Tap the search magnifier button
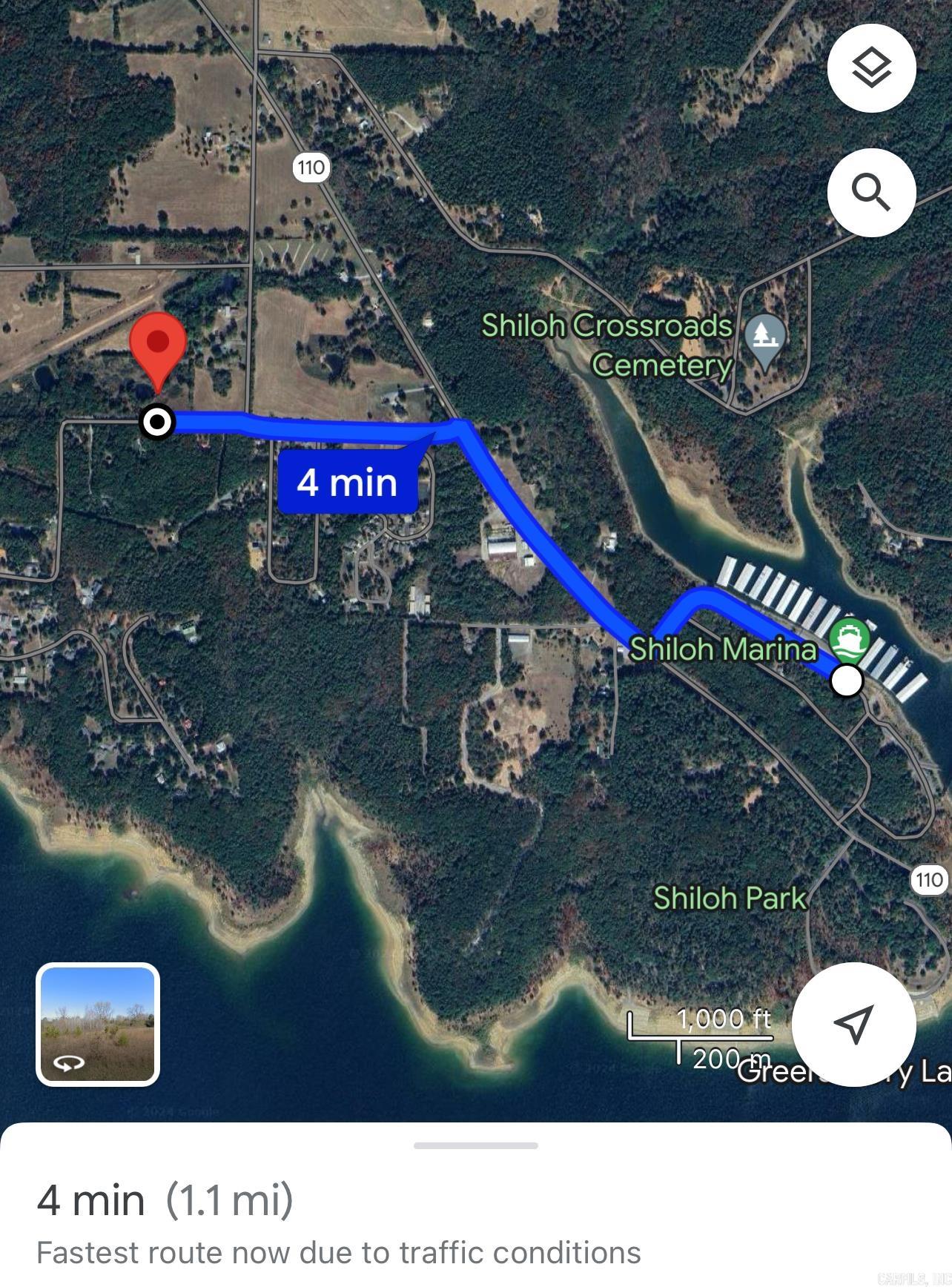This screenshot has width=952, height=1287. 871,193
